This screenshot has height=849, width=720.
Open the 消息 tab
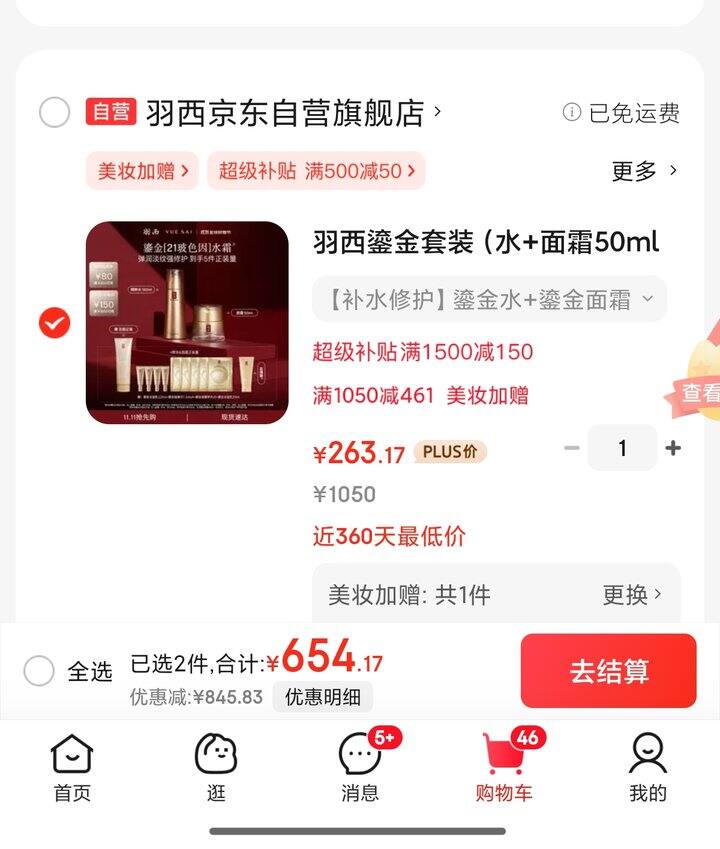pos(360,768)
